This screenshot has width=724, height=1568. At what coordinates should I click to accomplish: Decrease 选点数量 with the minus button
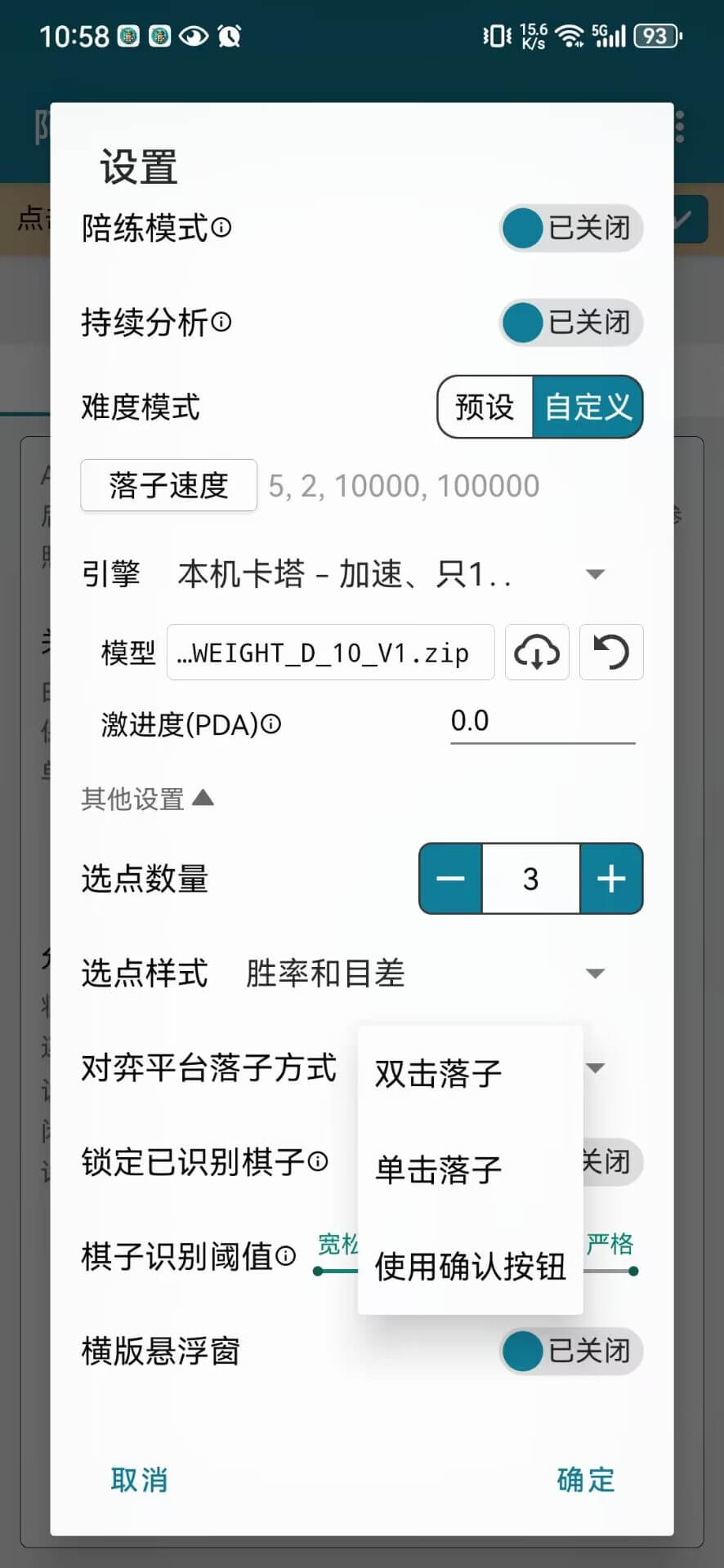coord(451,879)
